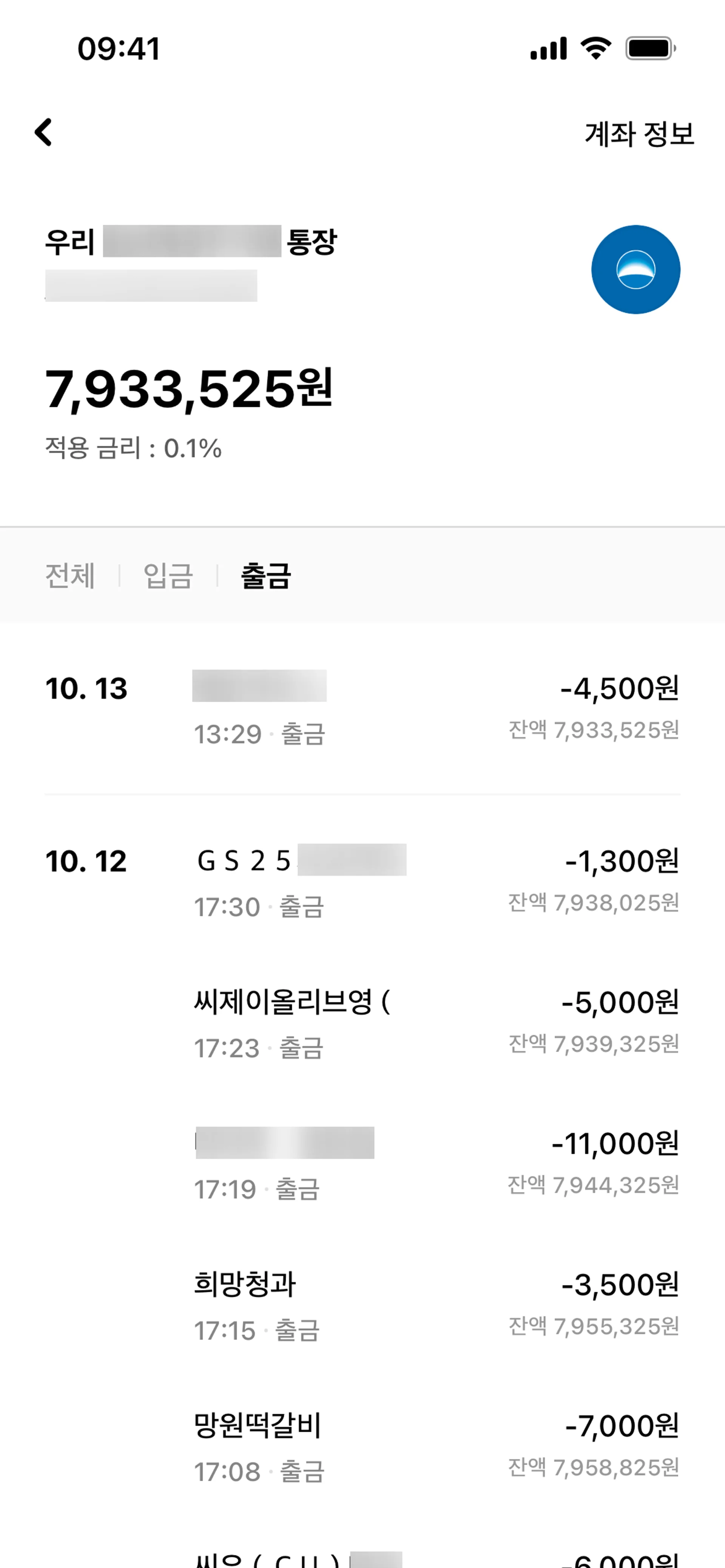Open 계좌 정보 account info
Image resolution: width=725 pixels, height=1568 pixels.
click(639, 134)
